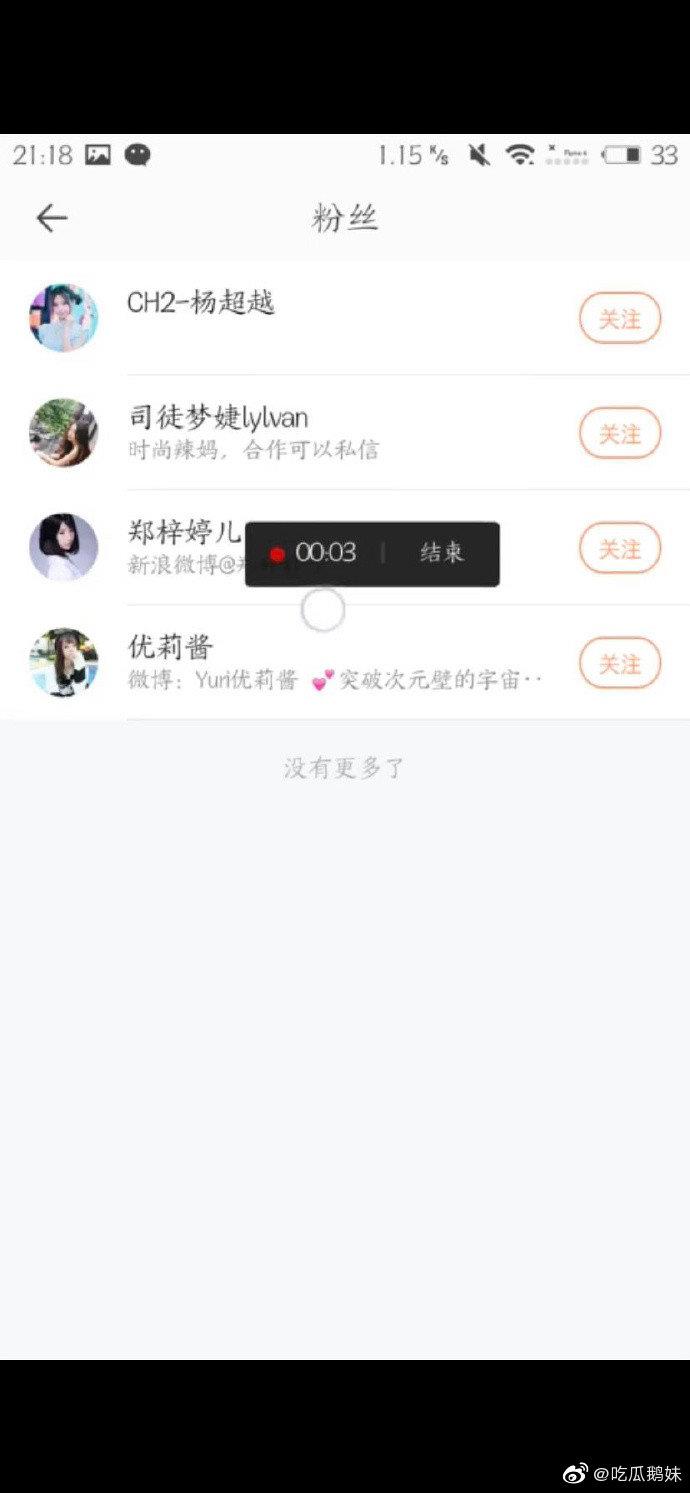Viewport: 690px width, 1493px height.
Task: Stop screen recording with 结束
Action: (442, 553)
